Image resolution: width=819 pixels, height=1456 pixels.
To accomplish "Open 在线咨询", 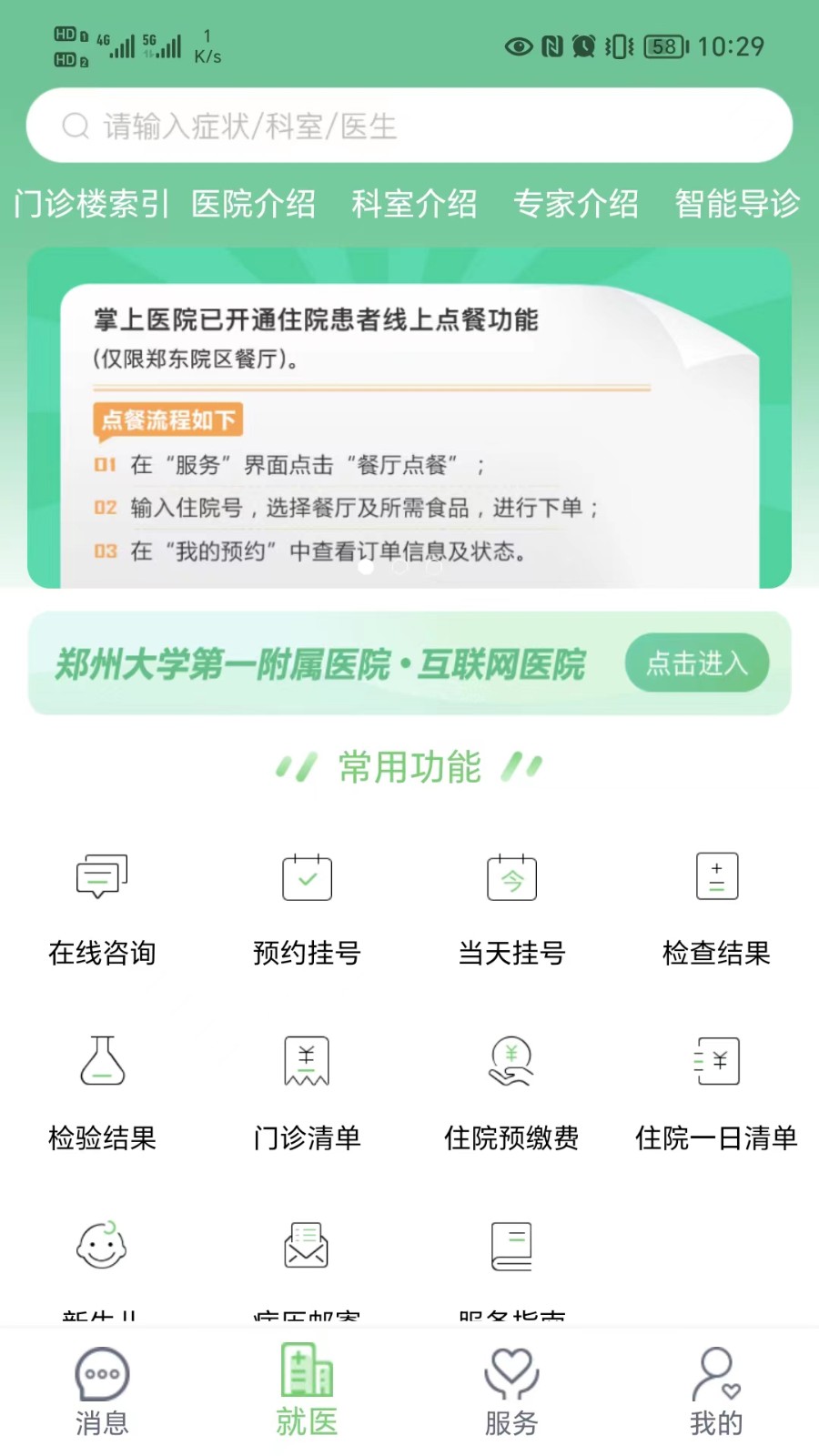I will pos(102,910).
